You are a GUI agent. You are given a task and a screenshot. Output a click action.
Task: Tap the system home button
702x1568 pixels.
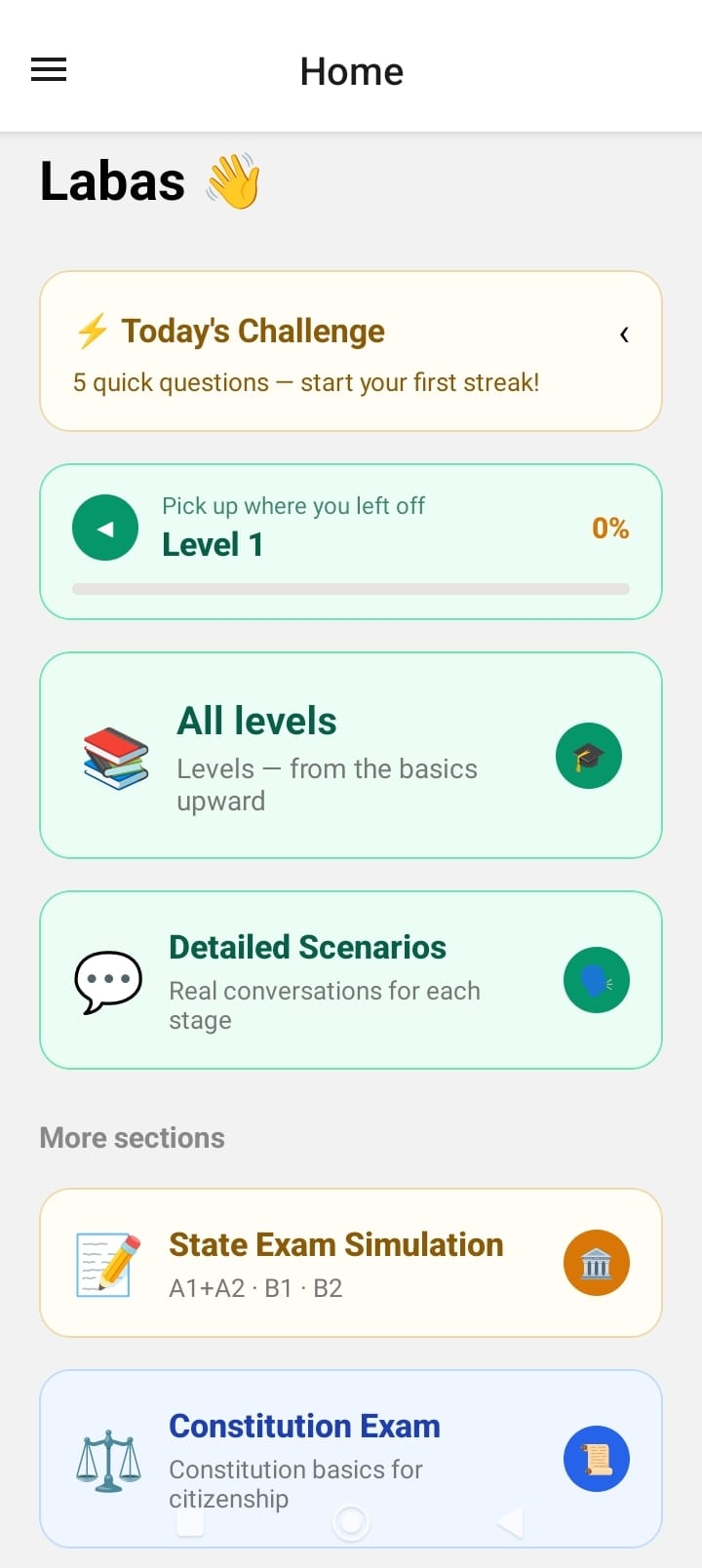tap(351, 1522)
